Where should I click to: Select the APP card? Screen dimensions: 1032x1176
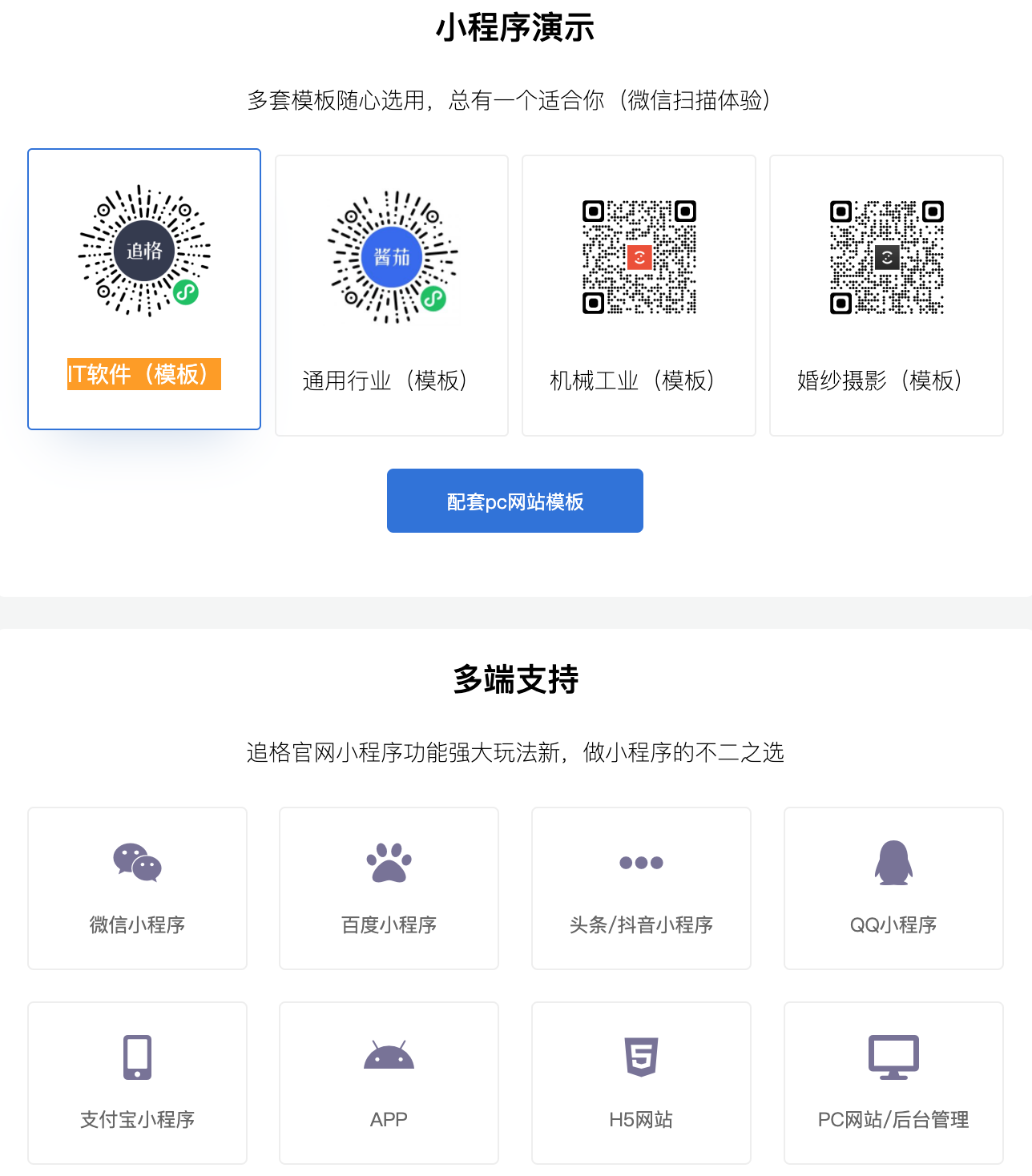[389, 1082]
